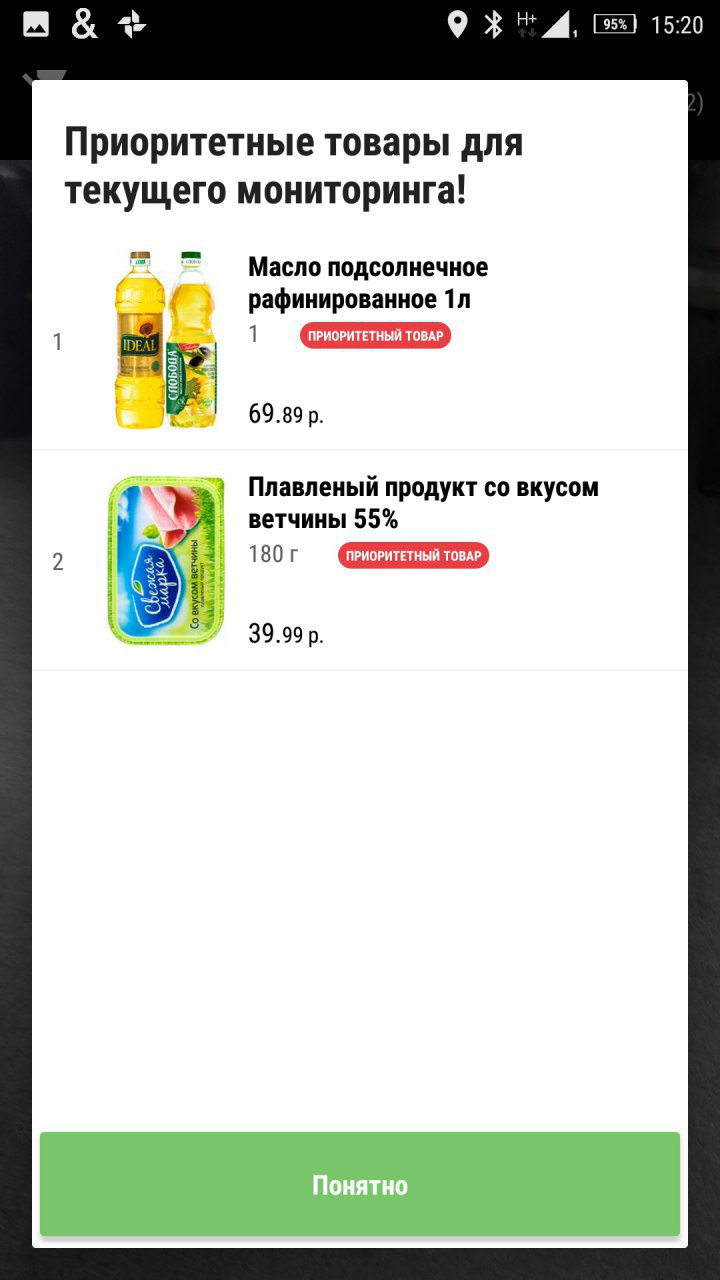
Task: Open Плавленый продукт со вкусом ветчины item
Action: [x=423, y=503]
